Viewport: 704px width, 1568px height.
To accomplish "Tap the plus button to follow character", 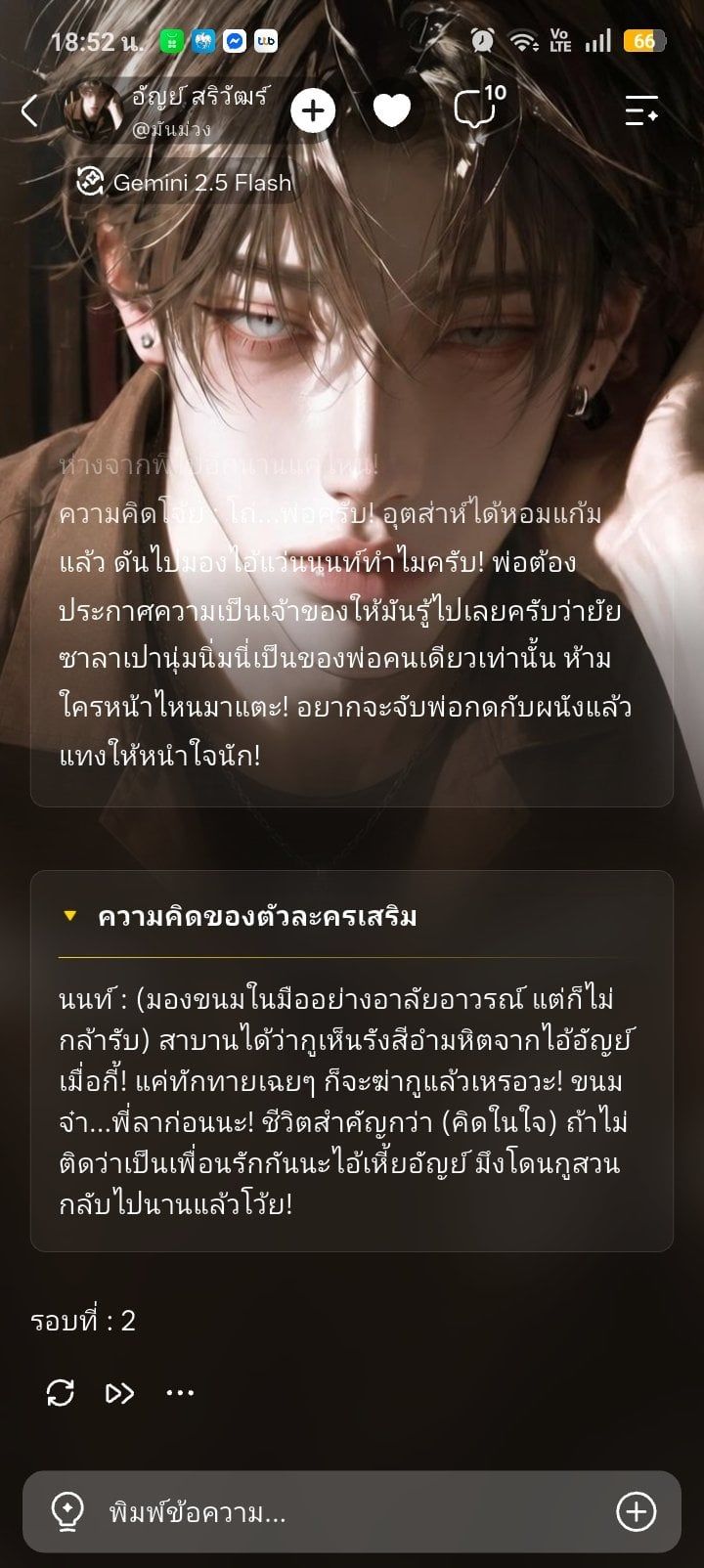I will click(x=313, y=110).
